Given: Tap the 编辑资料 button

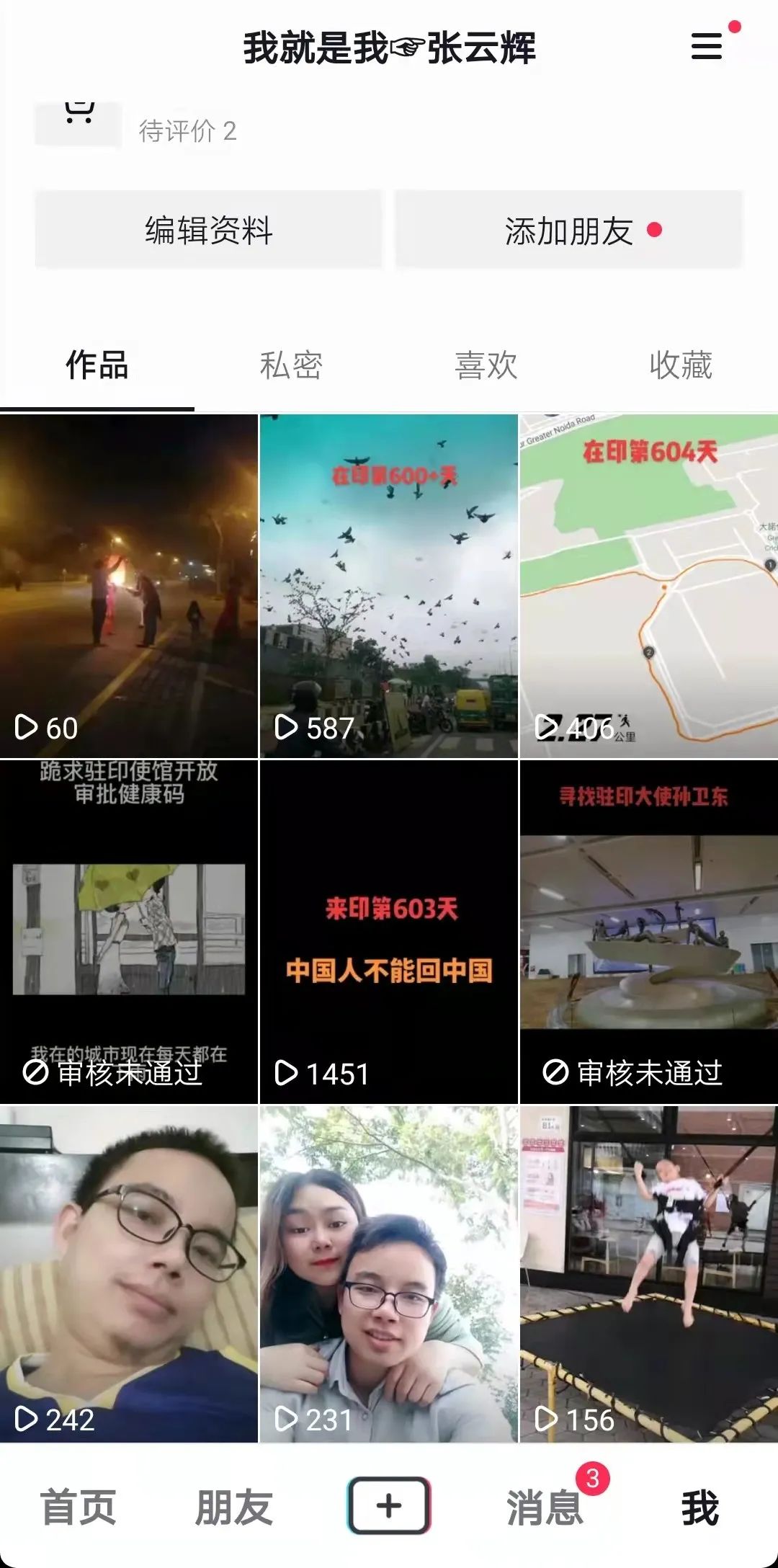Looking at the screenshot, I should pos(209,231).
